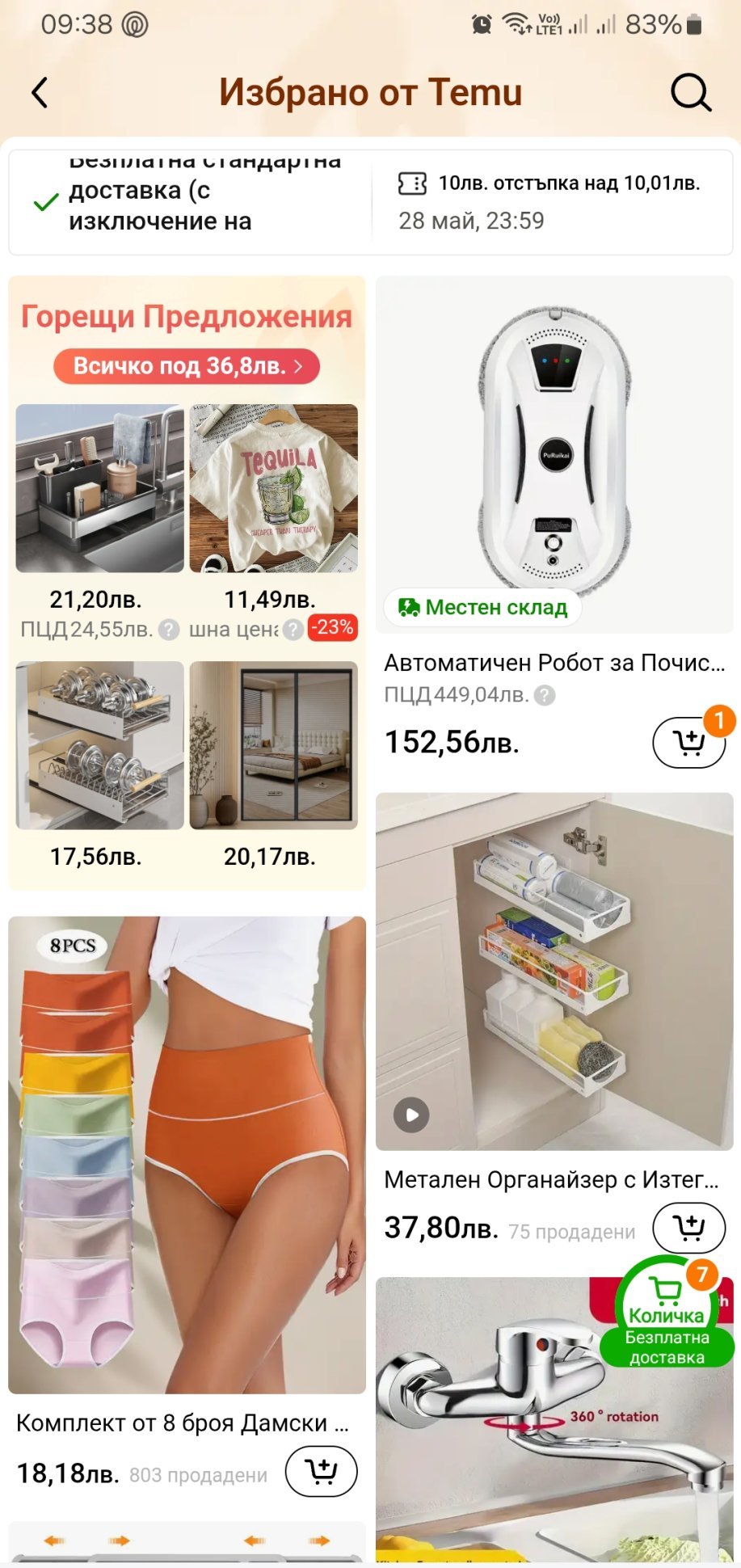741x1568 pixels.
Task: Add the 37,80лв. organizer to cart
Action: [688, 1227]
